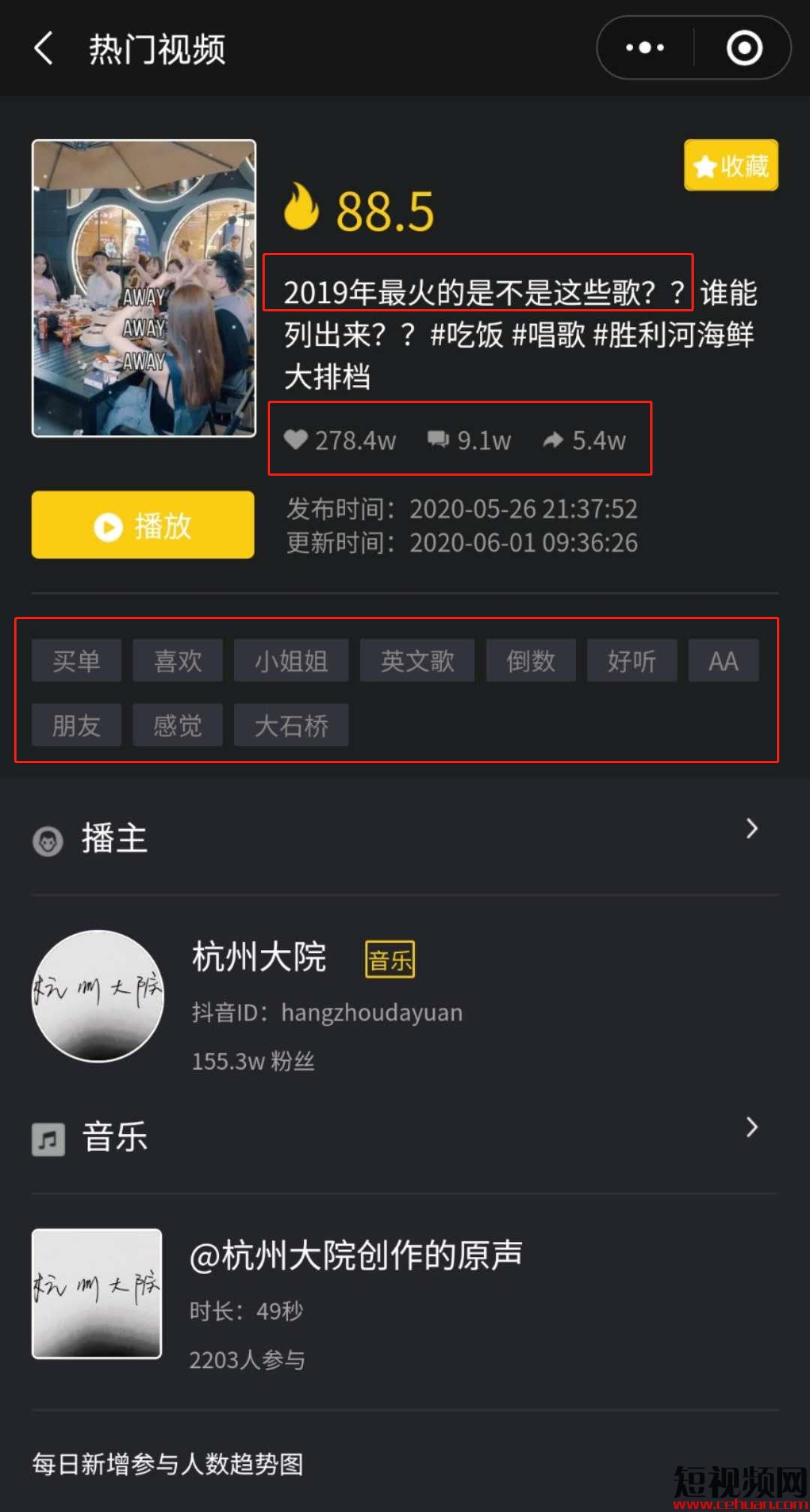This screenshot has height=1512, width=810.
Task: Tap the AA tag chip
Action: tap(724, 661)
